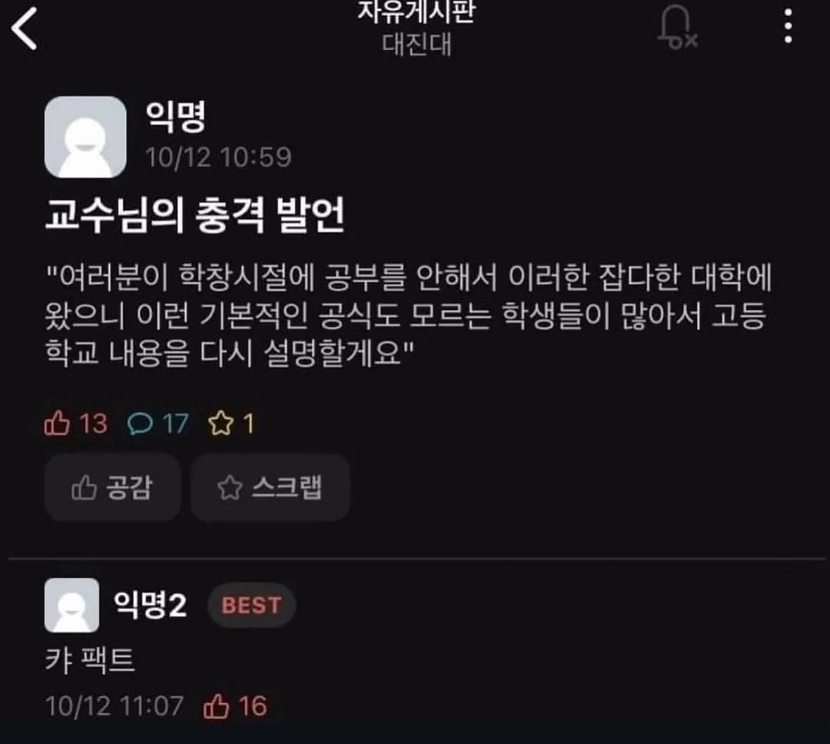
Task: Go back with the top-left arrow
Action: [x=25, y=29]
